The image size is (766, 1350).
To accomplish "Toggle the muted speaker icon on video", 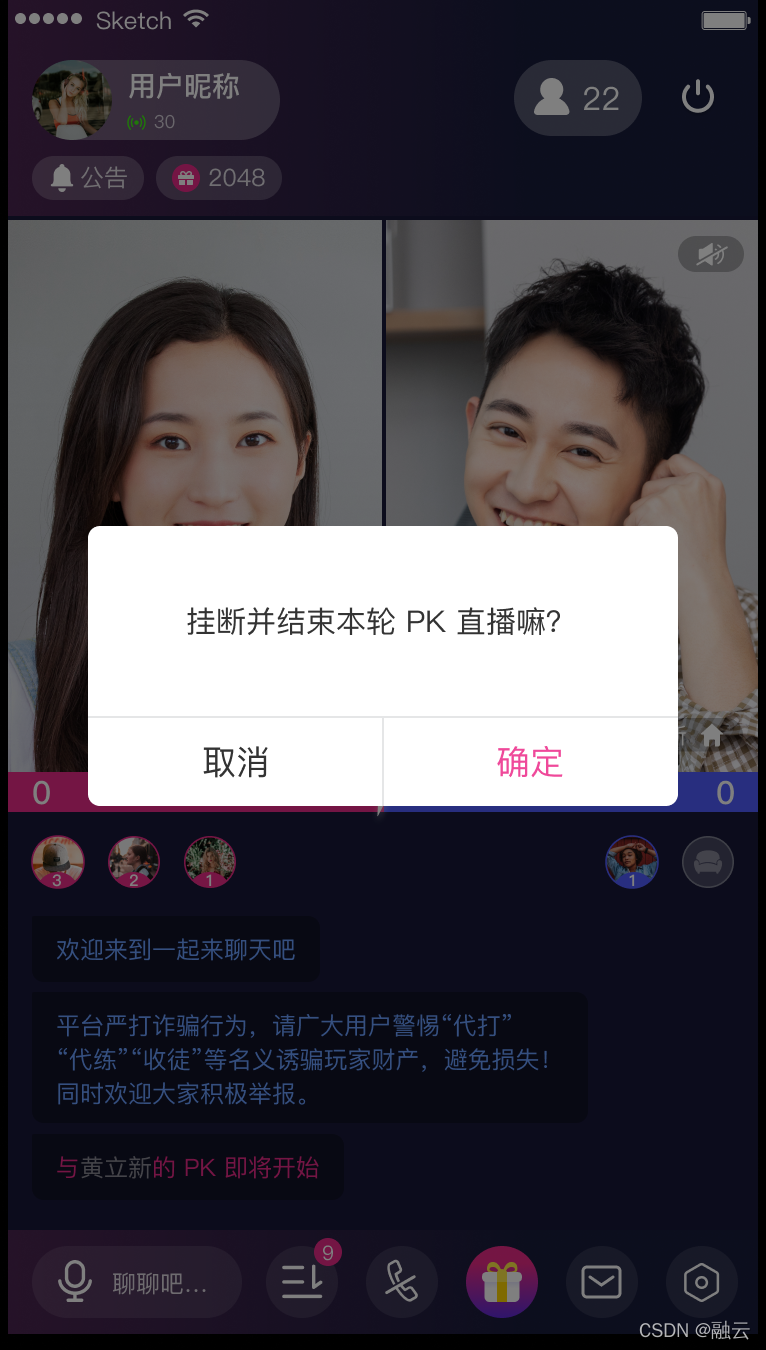I will coord(711,254).
